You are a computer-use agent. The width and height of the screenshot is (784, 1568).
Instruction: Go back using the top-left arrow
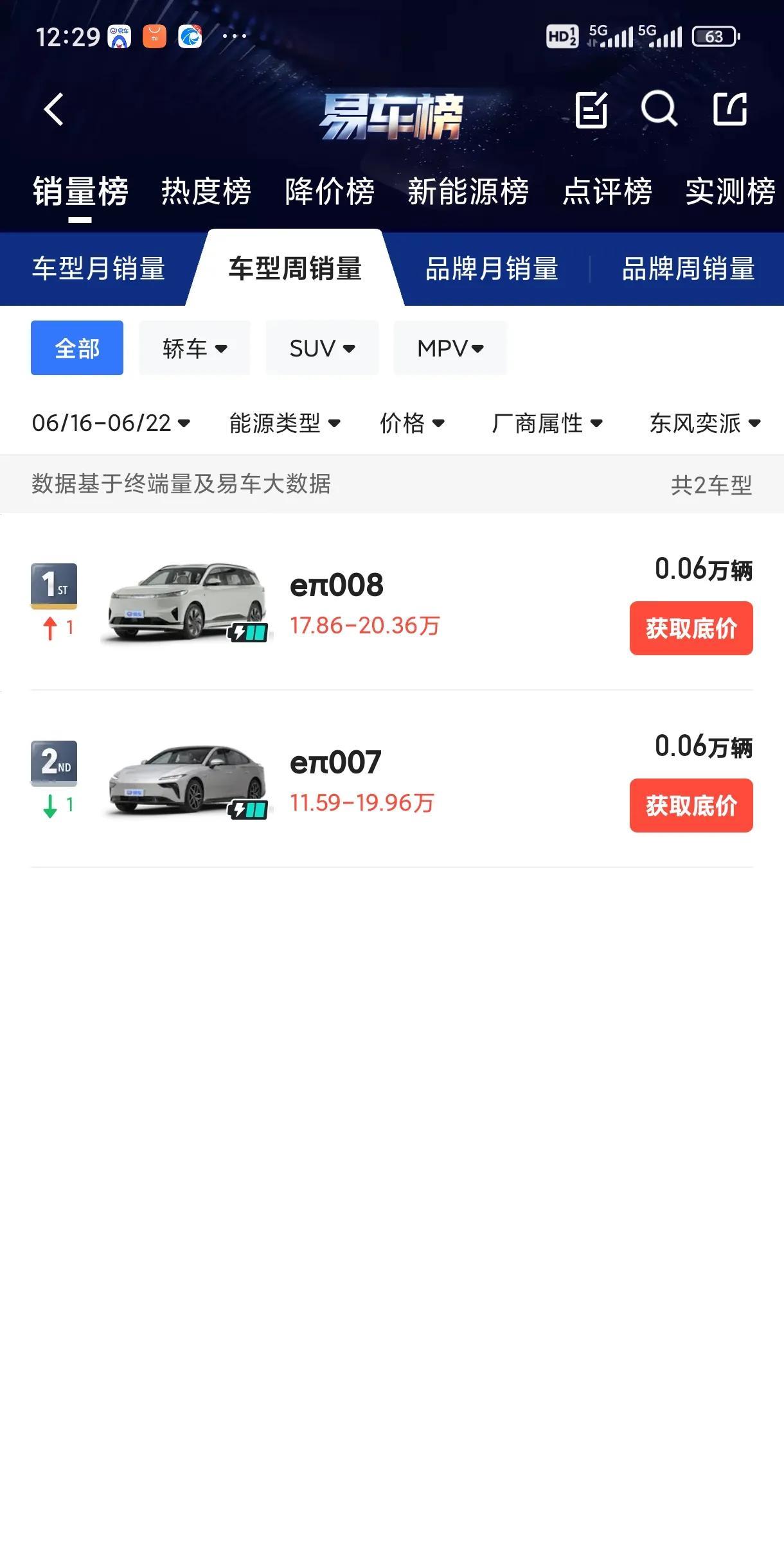tap(54, 109)
